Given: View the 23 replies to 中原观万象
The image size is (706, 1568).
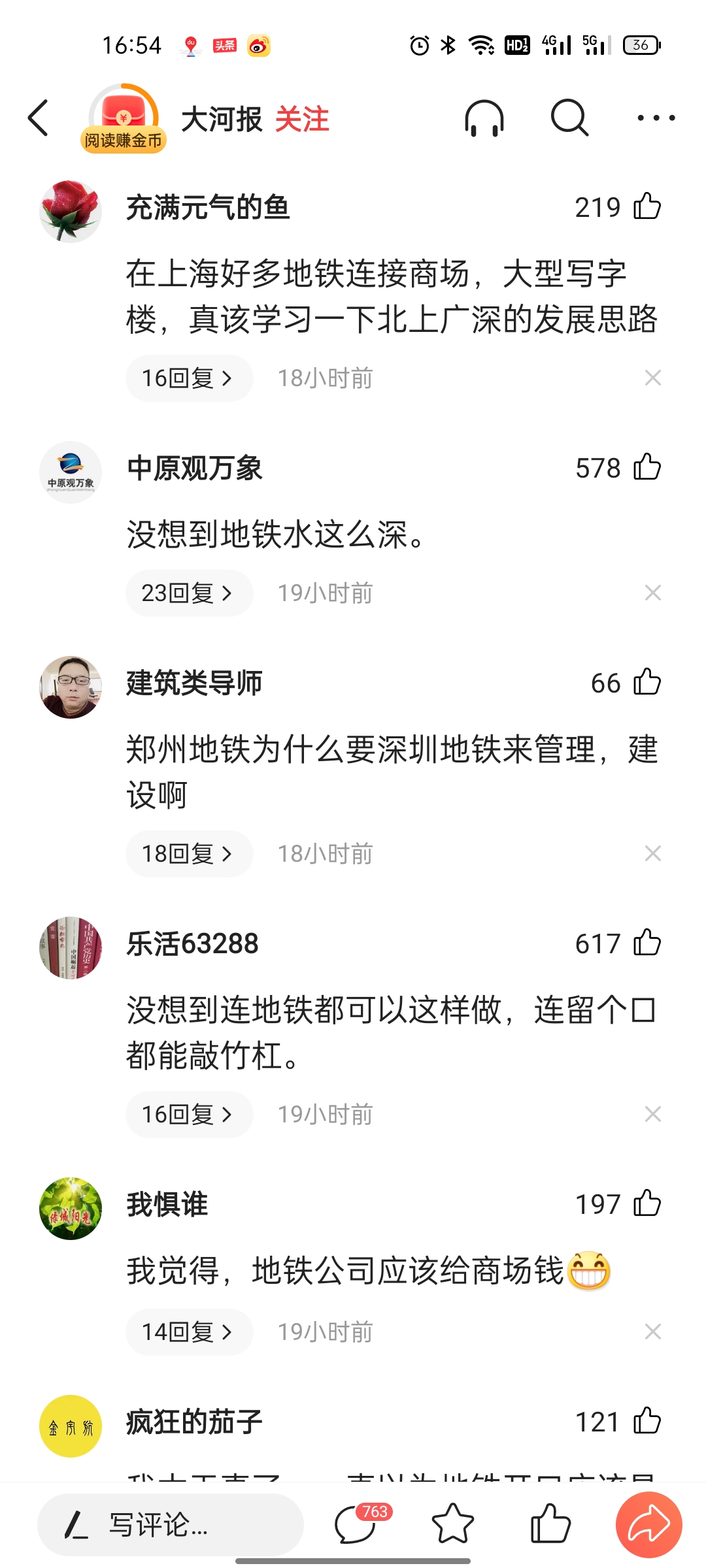Looking at the screenshot, I should tap(188, 593).
